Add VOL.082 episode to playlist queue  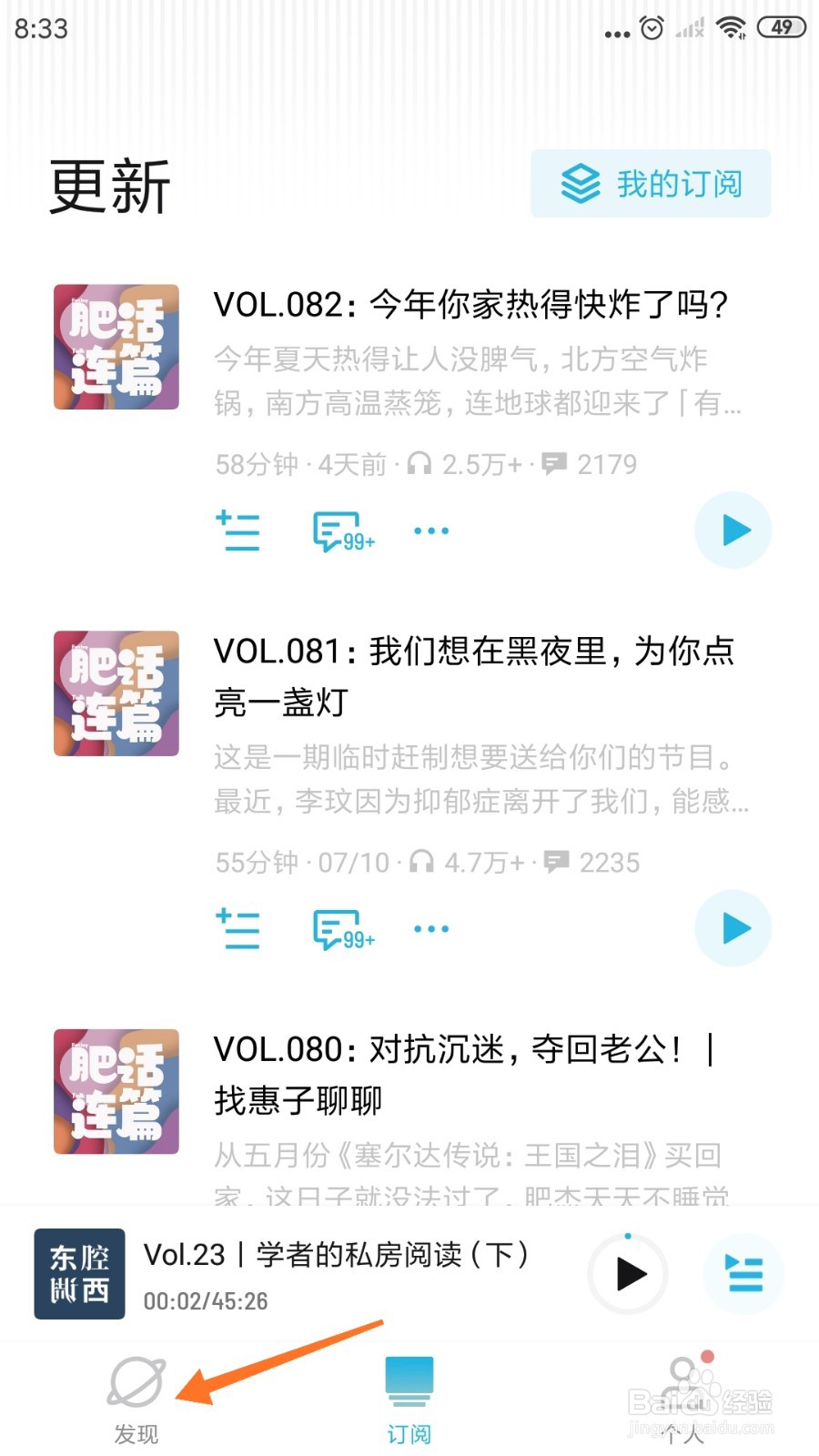(x=238, y=531)
